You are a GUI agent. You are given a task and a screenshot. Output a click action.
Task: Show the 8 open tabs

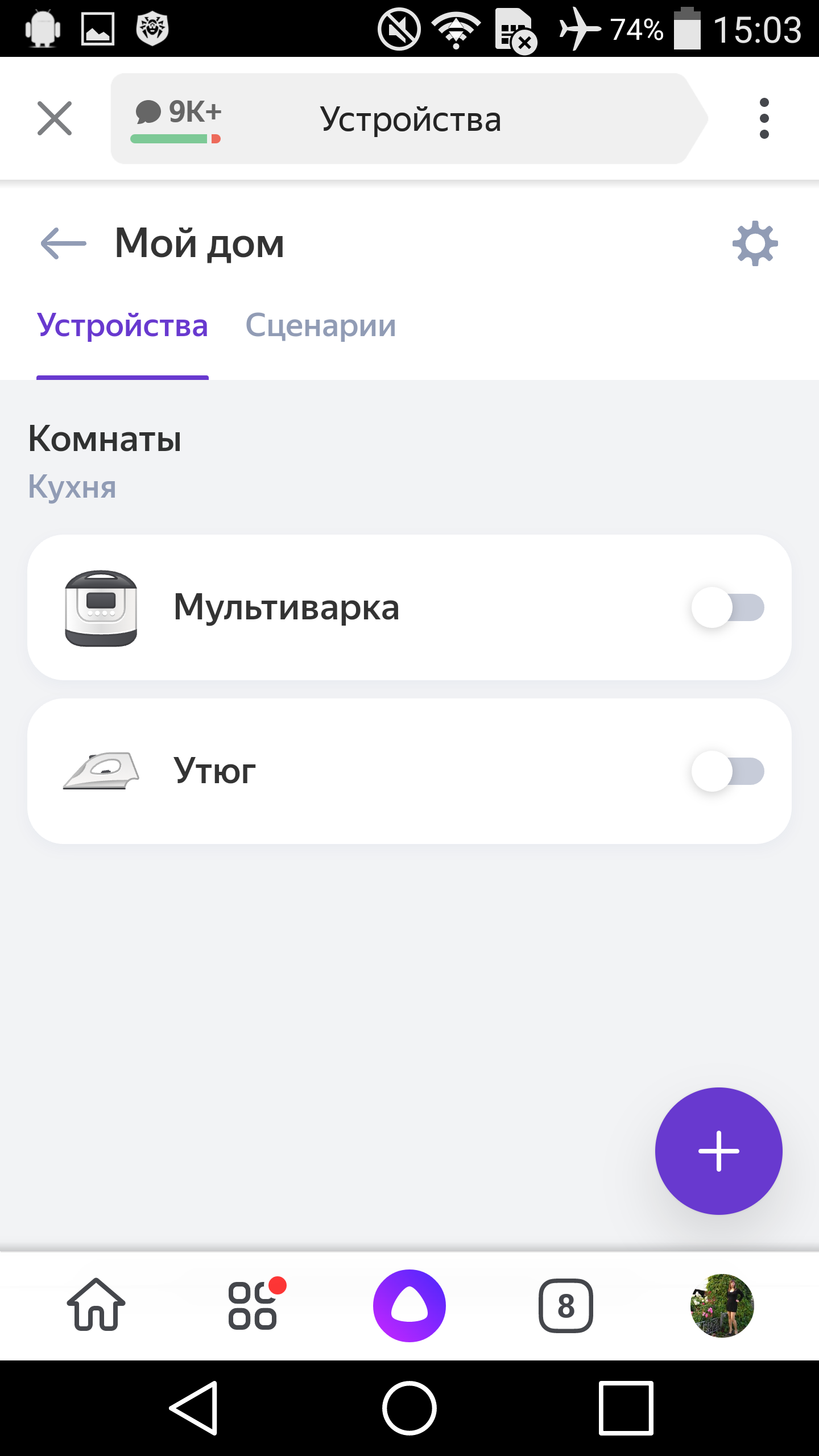tap(565, 1305)
